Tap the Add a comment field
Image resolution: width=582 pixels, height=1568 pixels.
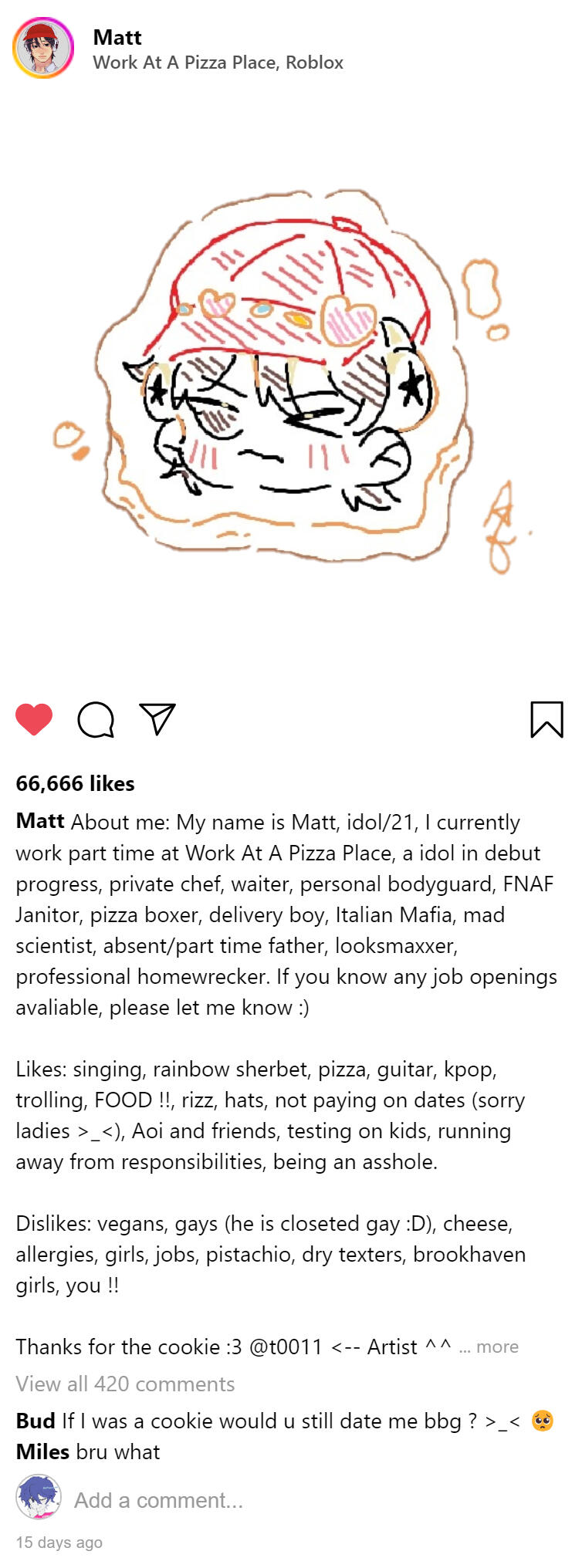click(x=158, y=1500)
